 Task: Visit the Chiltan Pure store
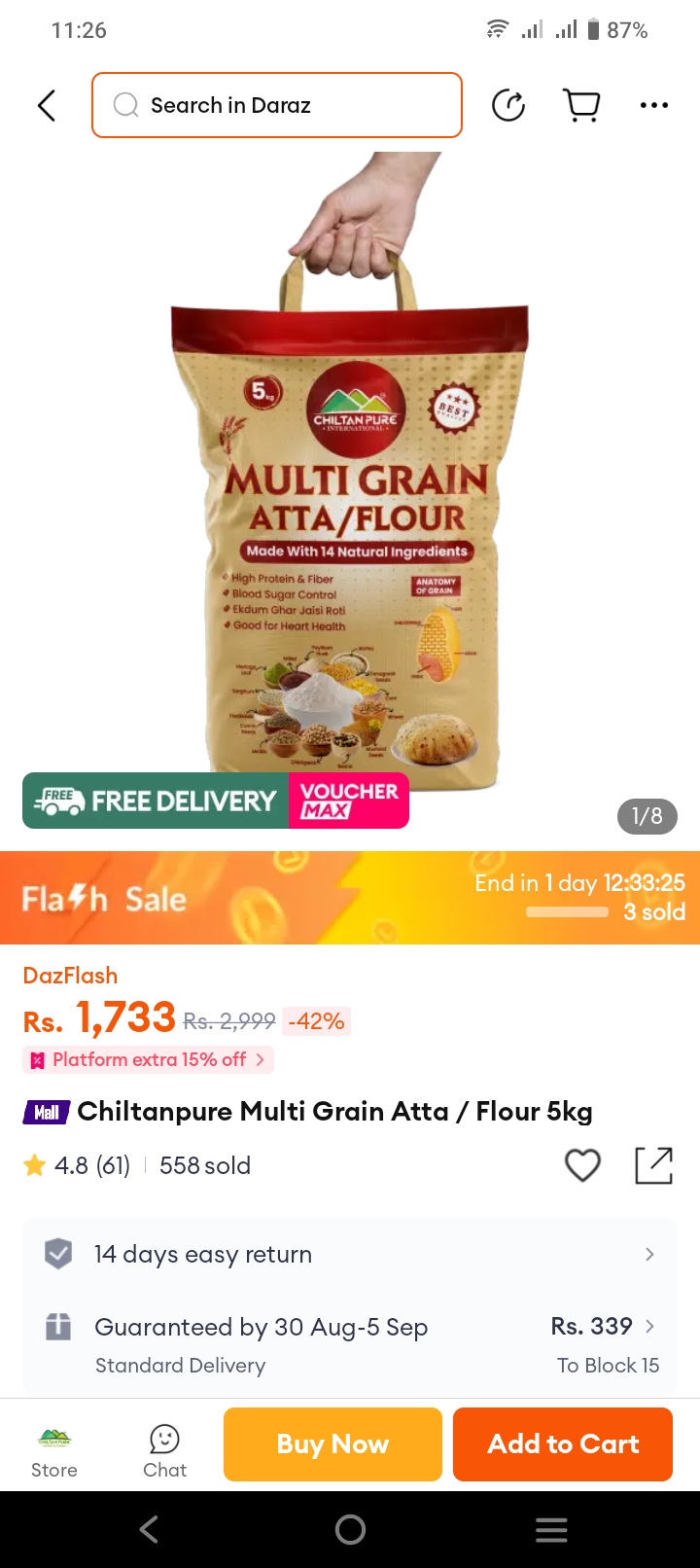[54, 1451]
